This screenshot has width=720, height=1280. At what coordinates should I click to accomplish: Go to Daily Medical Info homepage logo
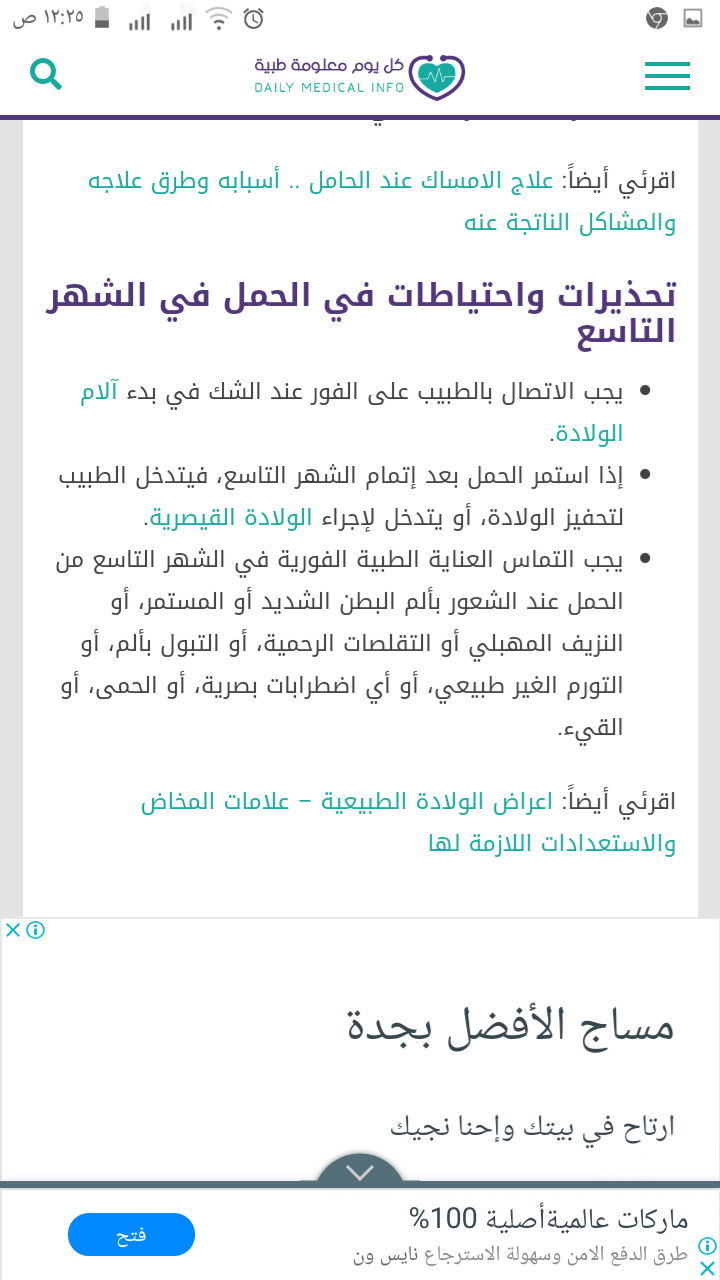click(x=360, y=76)
